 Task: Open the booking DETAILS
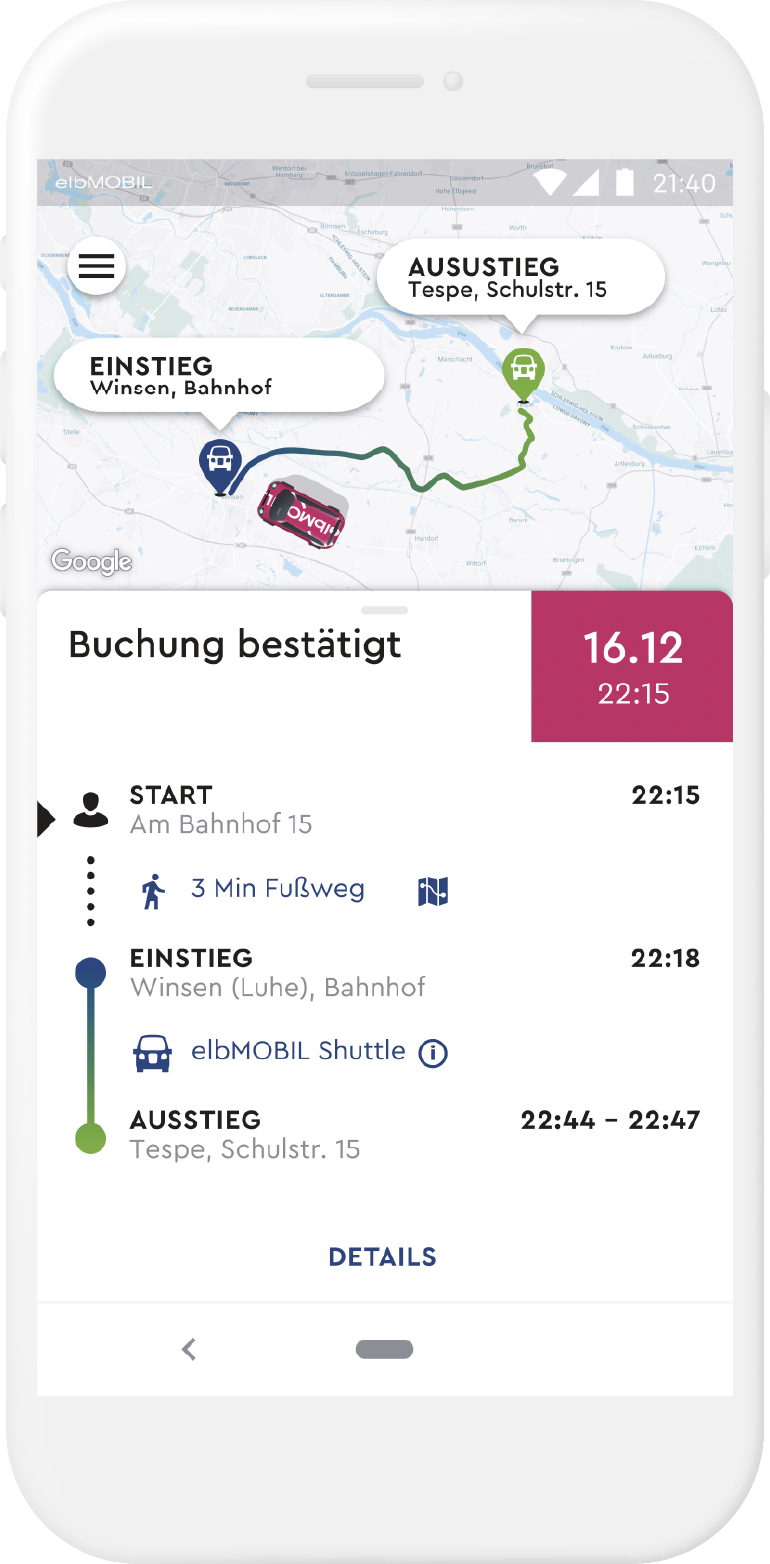click(383, 1257)
